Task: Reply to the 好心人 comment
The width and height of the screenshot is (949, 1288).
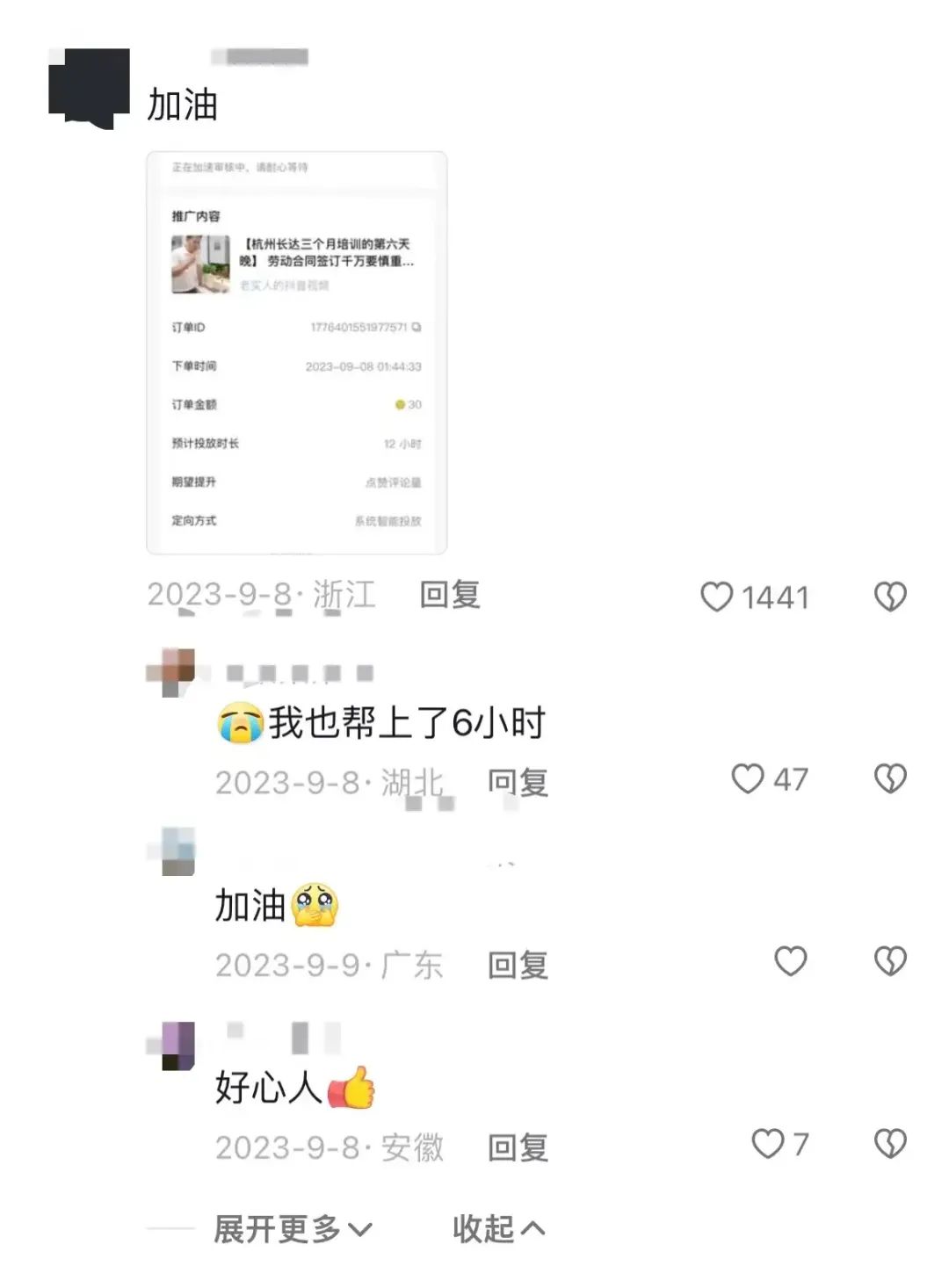Action: [518, 1147]
